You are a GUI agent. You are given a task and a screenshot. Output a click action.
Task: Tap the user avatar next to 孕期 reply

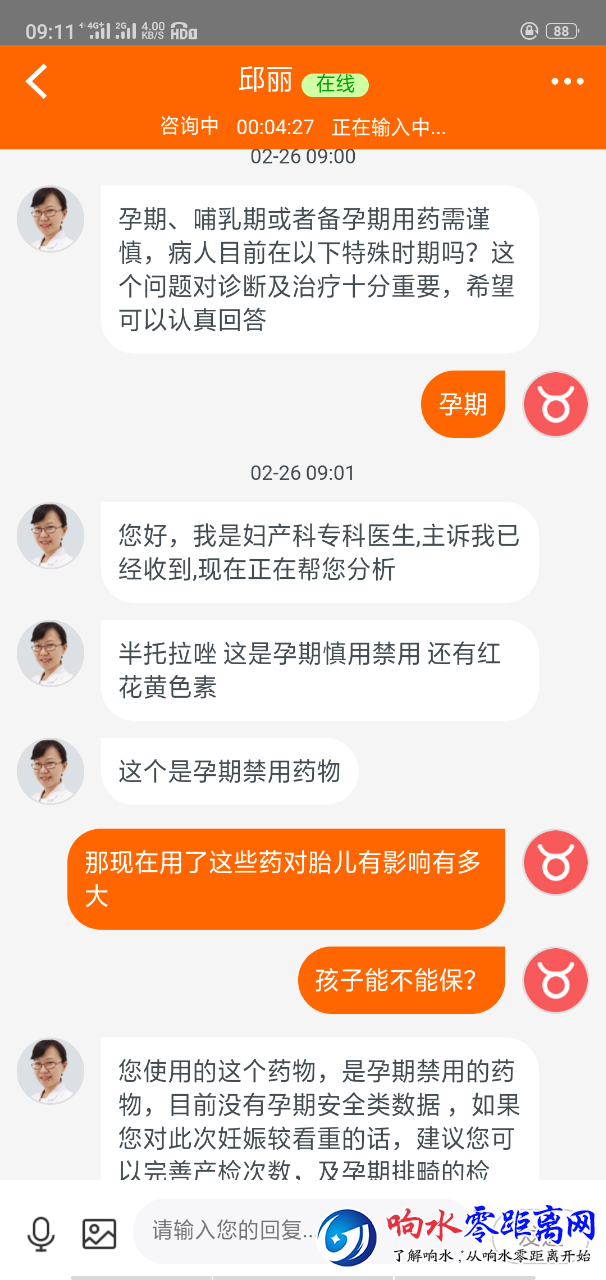tap(556, 404)
